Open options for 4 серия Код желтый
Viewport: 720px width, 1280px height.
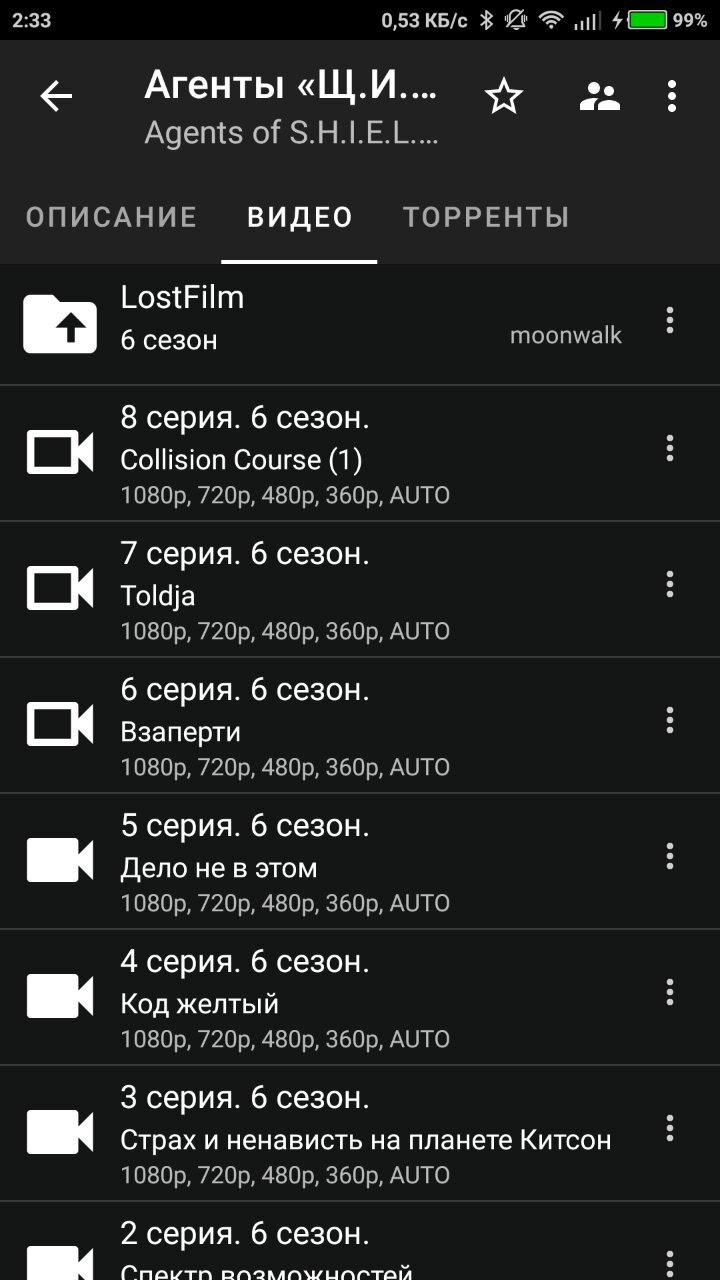670,992
